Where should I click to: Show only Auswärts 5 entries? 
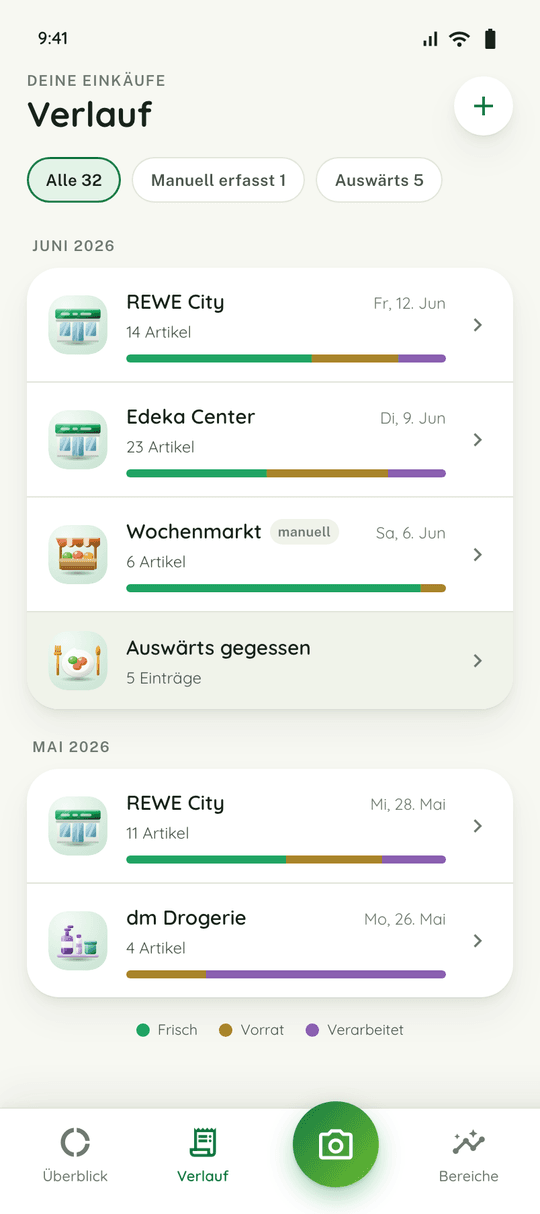(x=379, y=180)
